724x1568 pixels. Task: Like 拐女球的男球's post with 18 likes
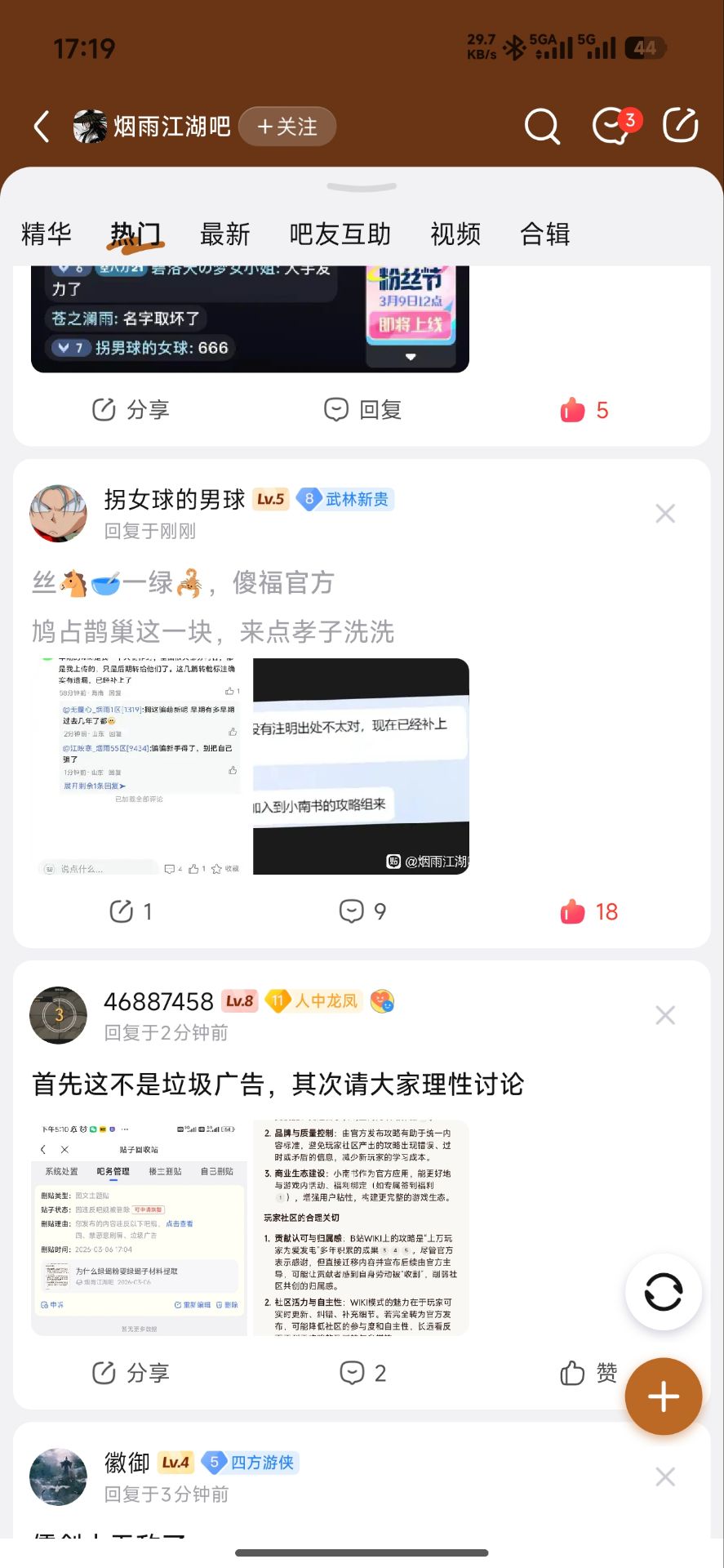tap(589, 911)
